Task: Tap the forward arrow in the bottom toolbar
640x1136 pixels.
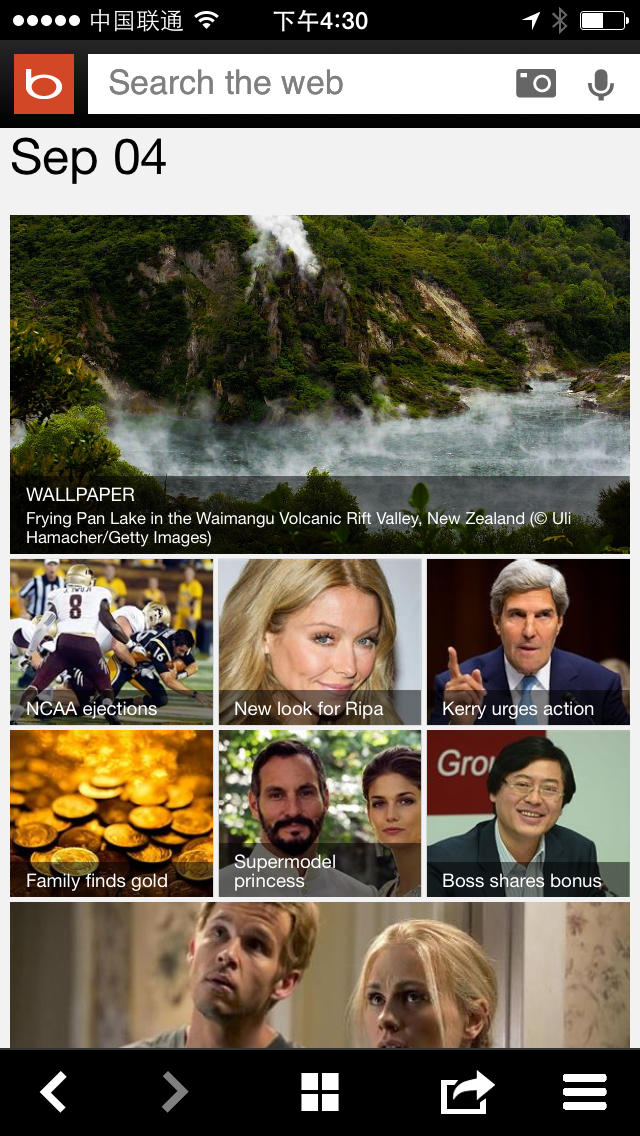Action: [175, 1092]
